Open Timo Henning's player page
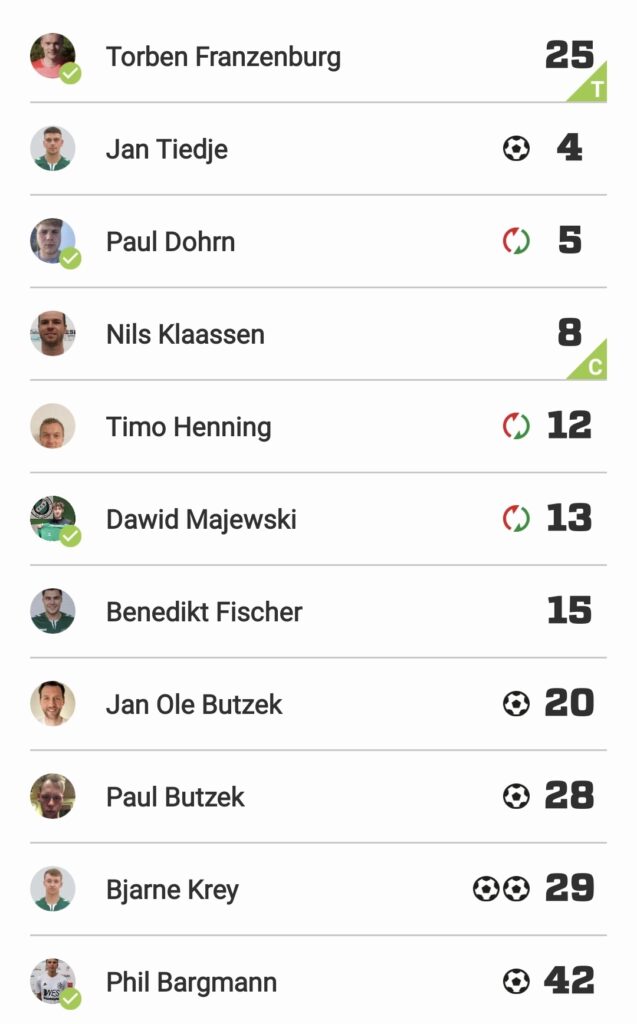 (189, 427)
